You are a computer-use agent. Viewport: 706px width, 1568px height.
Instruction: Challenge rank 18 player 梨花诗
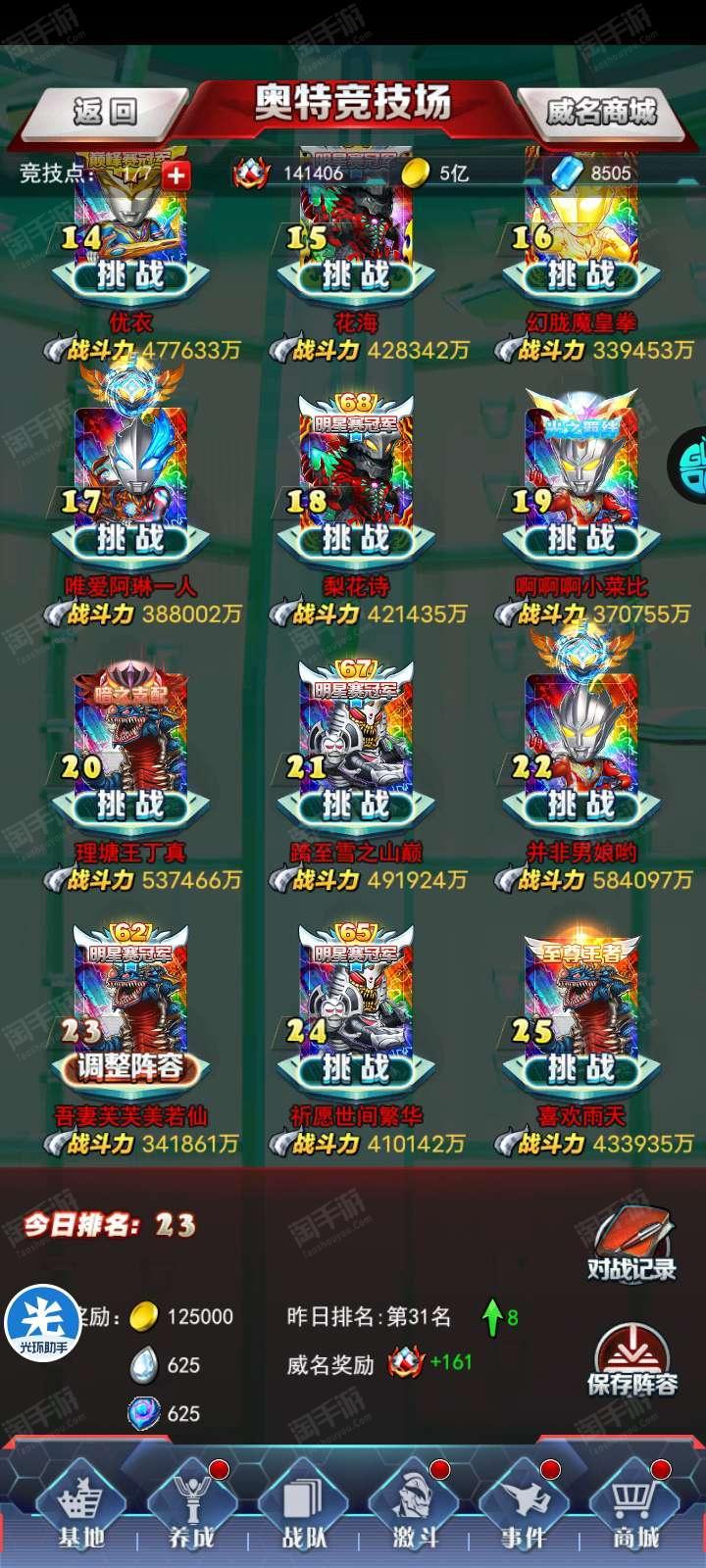[x=355, y=539]
